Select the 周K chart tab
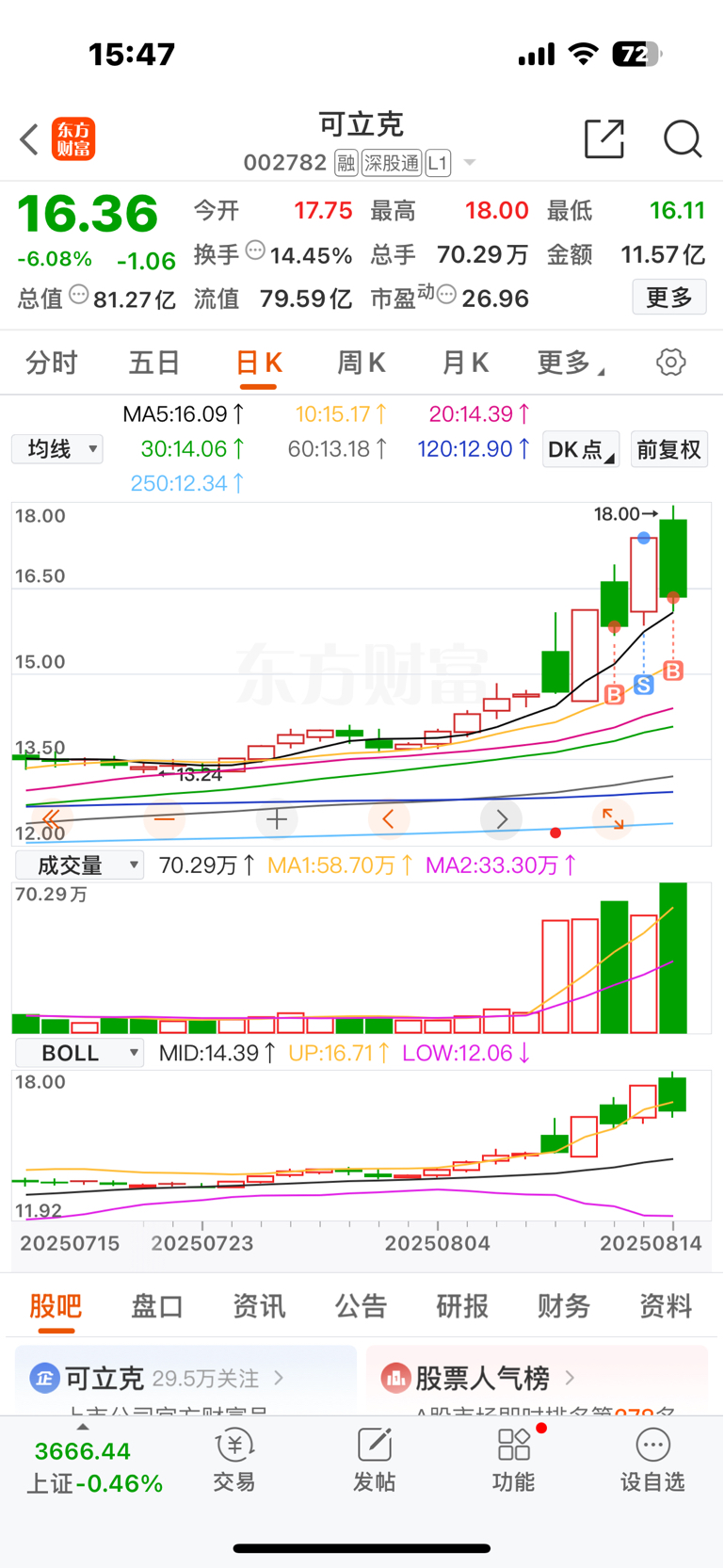The width and height of the screenshot is (724, 1568). [x=362, y=363]
